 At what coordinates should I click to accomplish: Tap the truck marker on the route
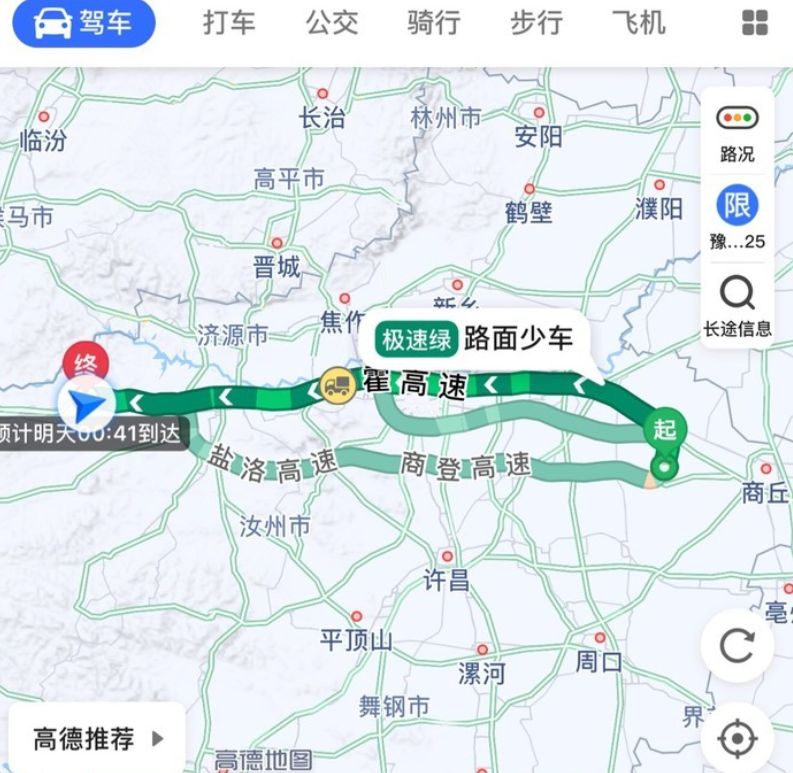tap(336, 385)
